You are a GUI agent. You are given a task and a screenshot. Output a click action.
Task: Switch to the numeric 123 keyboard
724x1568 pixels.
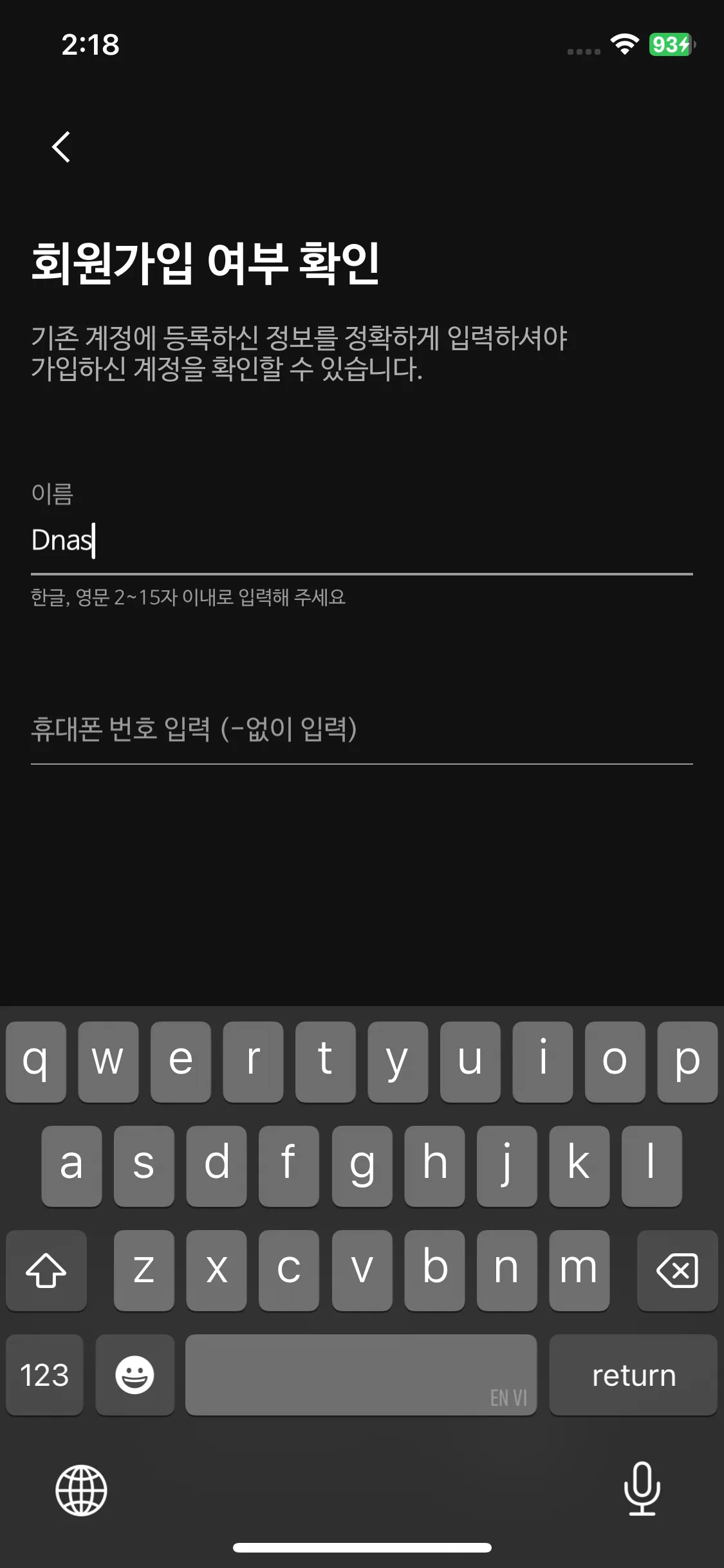point(44,1374)
